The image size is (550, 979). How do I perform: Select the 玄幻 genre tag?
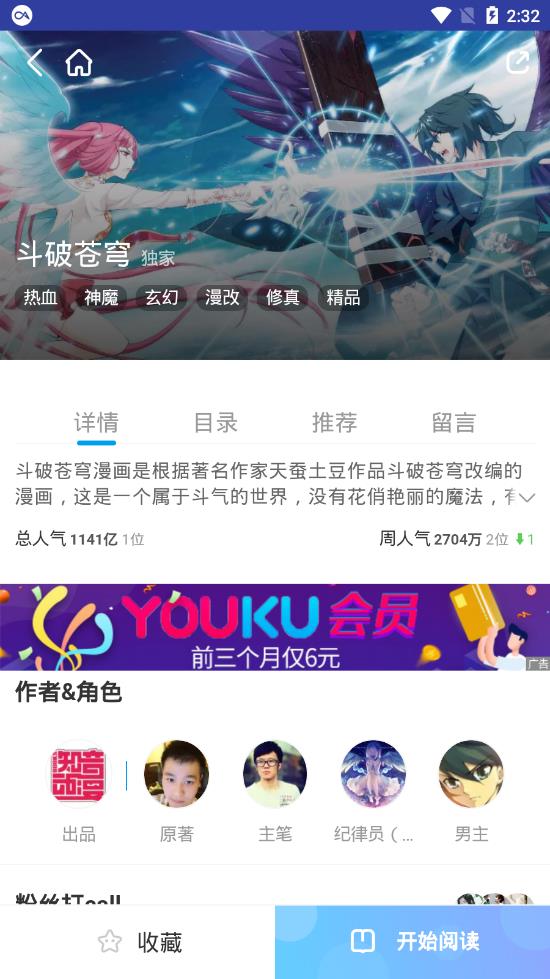click(162, 298)
